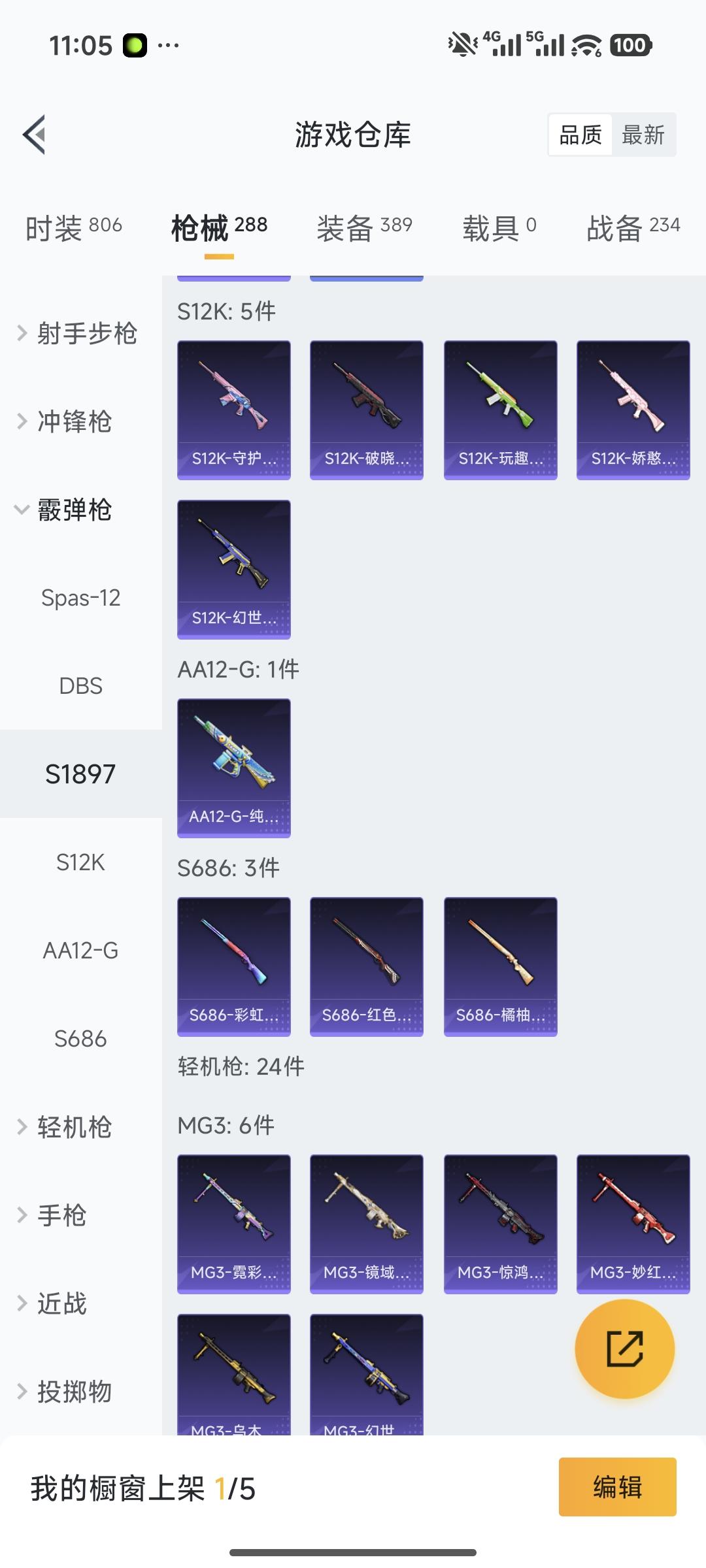Viewport: 706px width, 1568px height.
Task: Switch to the 时装 tab
Action: pyautogui.click(x=73, y=228)
